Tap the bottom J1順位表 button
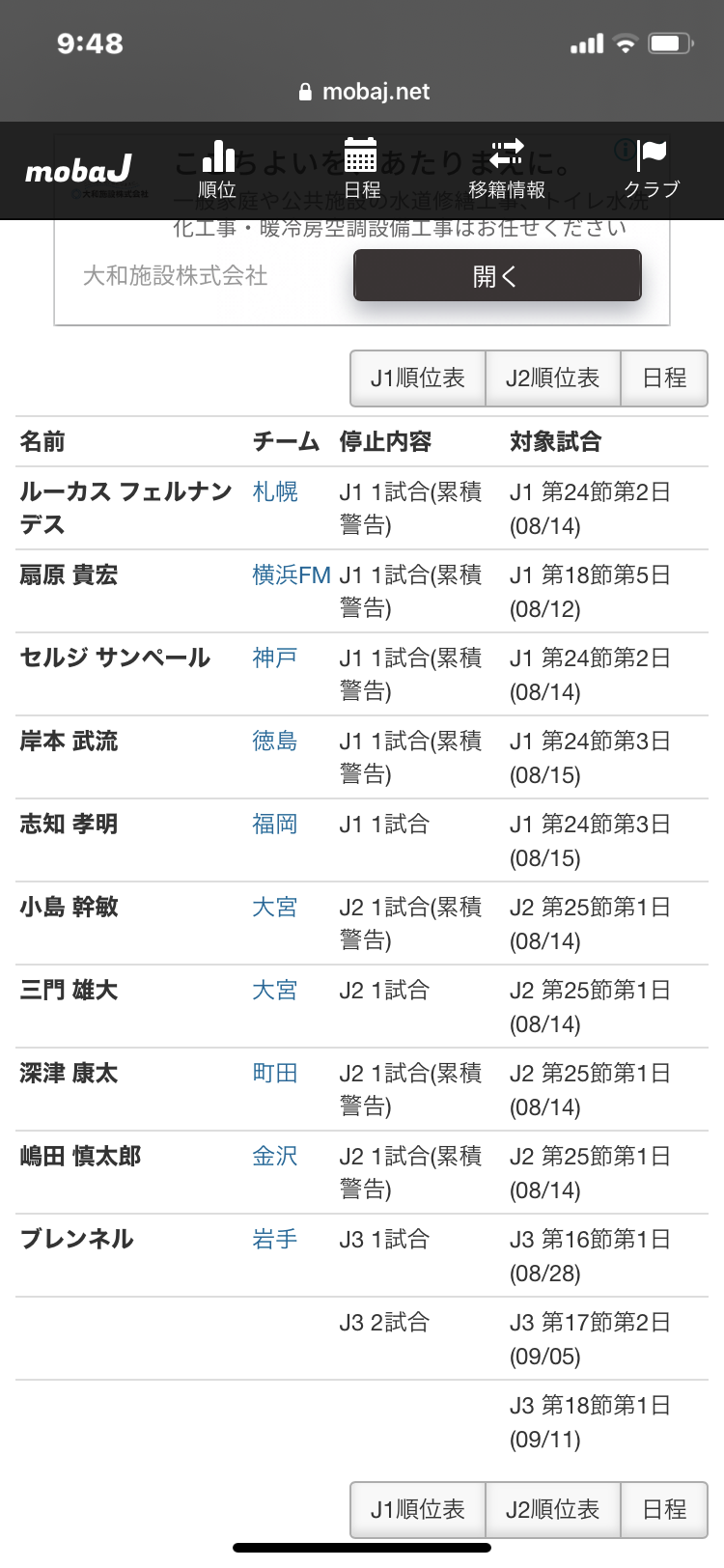The height and width of the screenshot is (1568, 724). (418, 1510)
